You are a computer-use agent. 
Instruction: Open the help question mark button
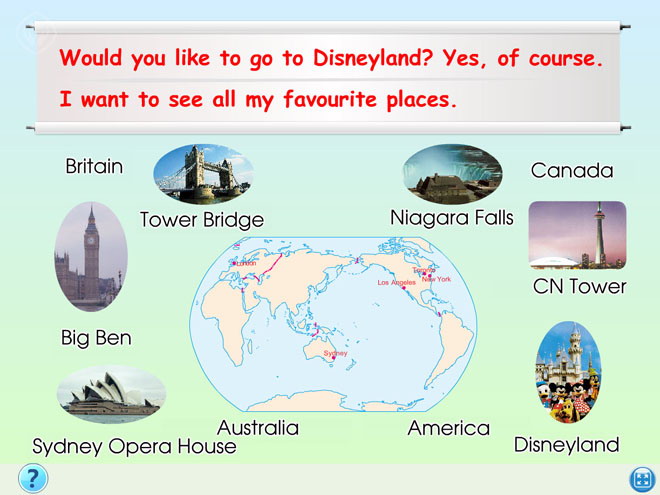pos(33,478)
